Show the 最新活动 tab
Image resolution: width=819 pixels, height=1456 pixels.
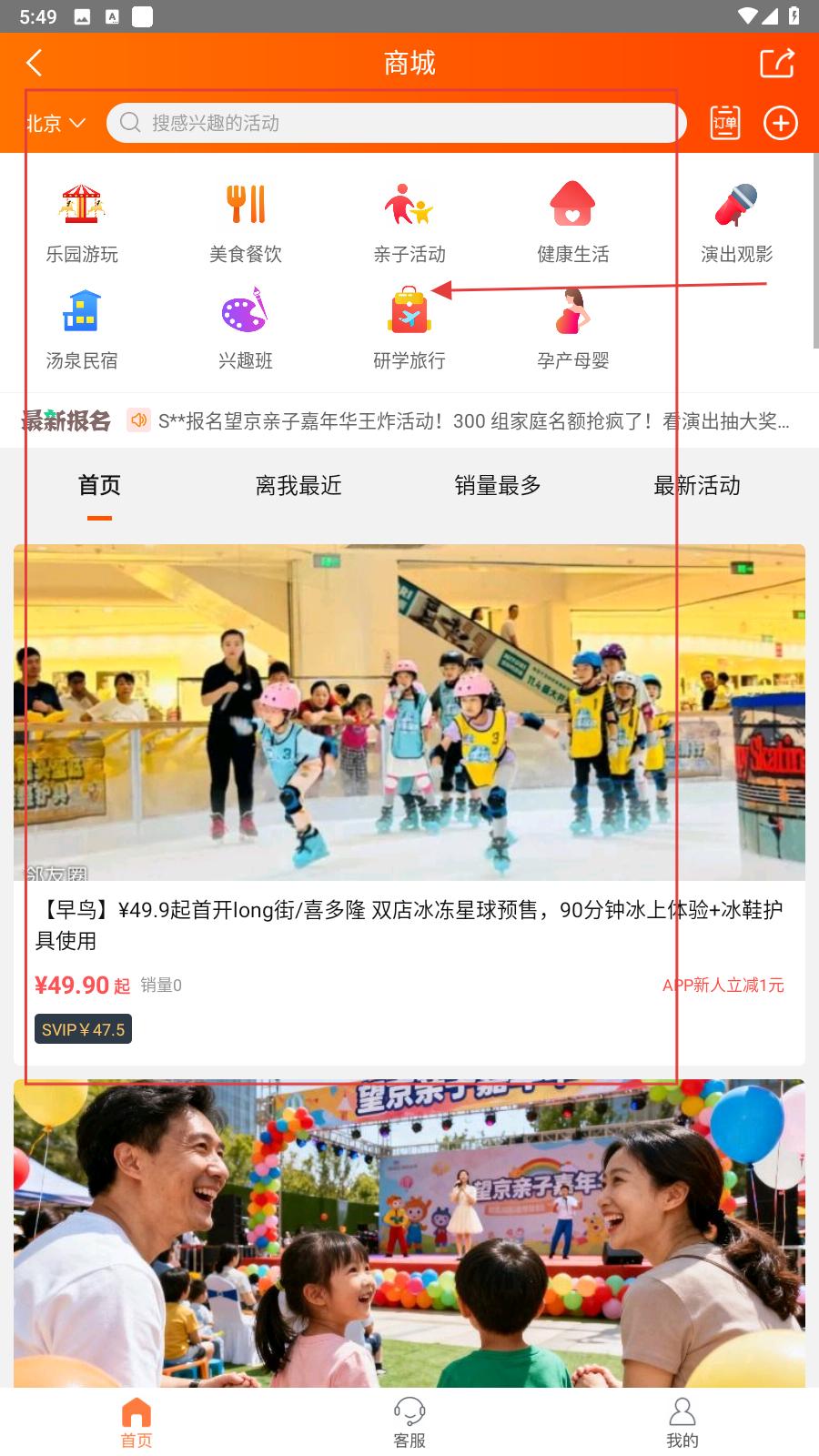click(x=697, y=486)
